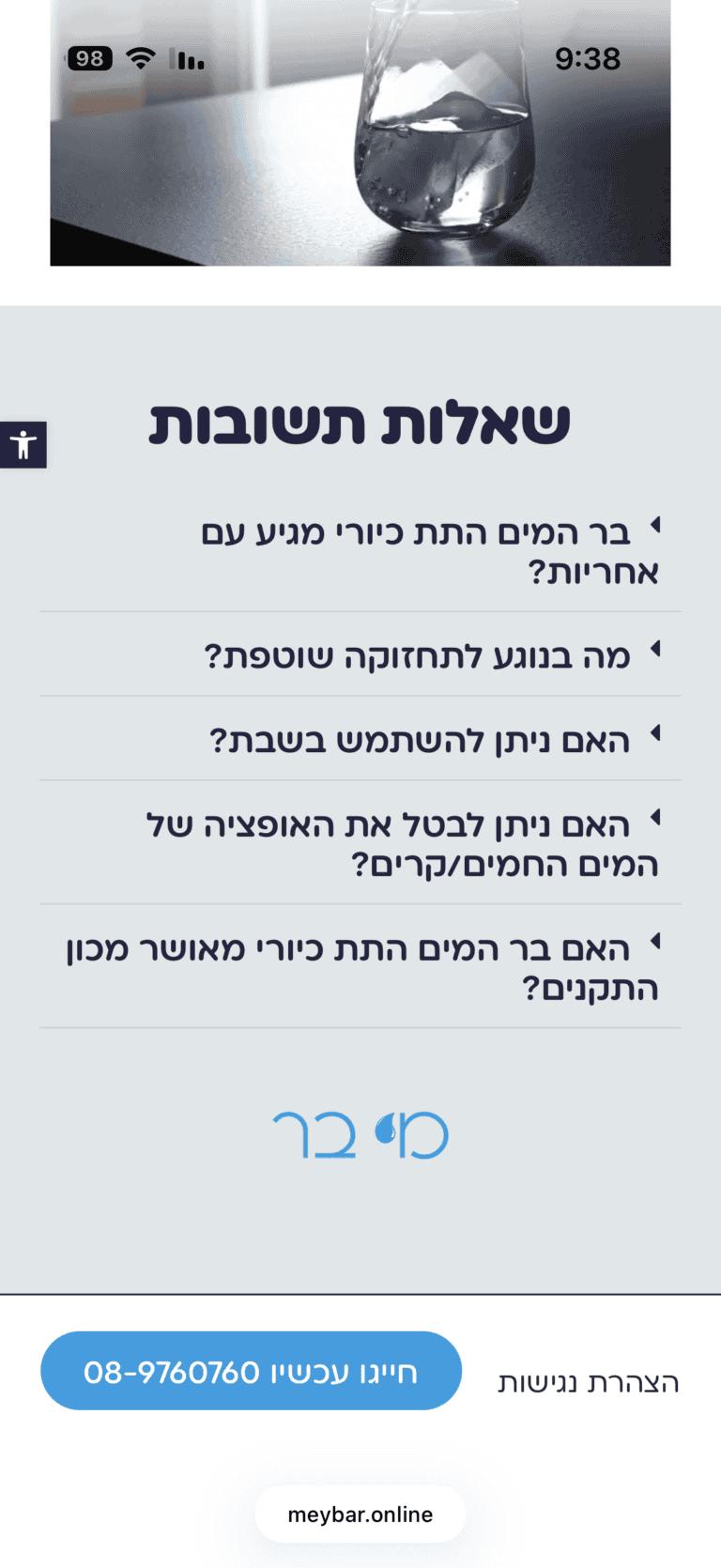This screenshot has height=1568, width=721.
Task: Expand the question about using it on Shabbat
Action: tap(360, 739)
